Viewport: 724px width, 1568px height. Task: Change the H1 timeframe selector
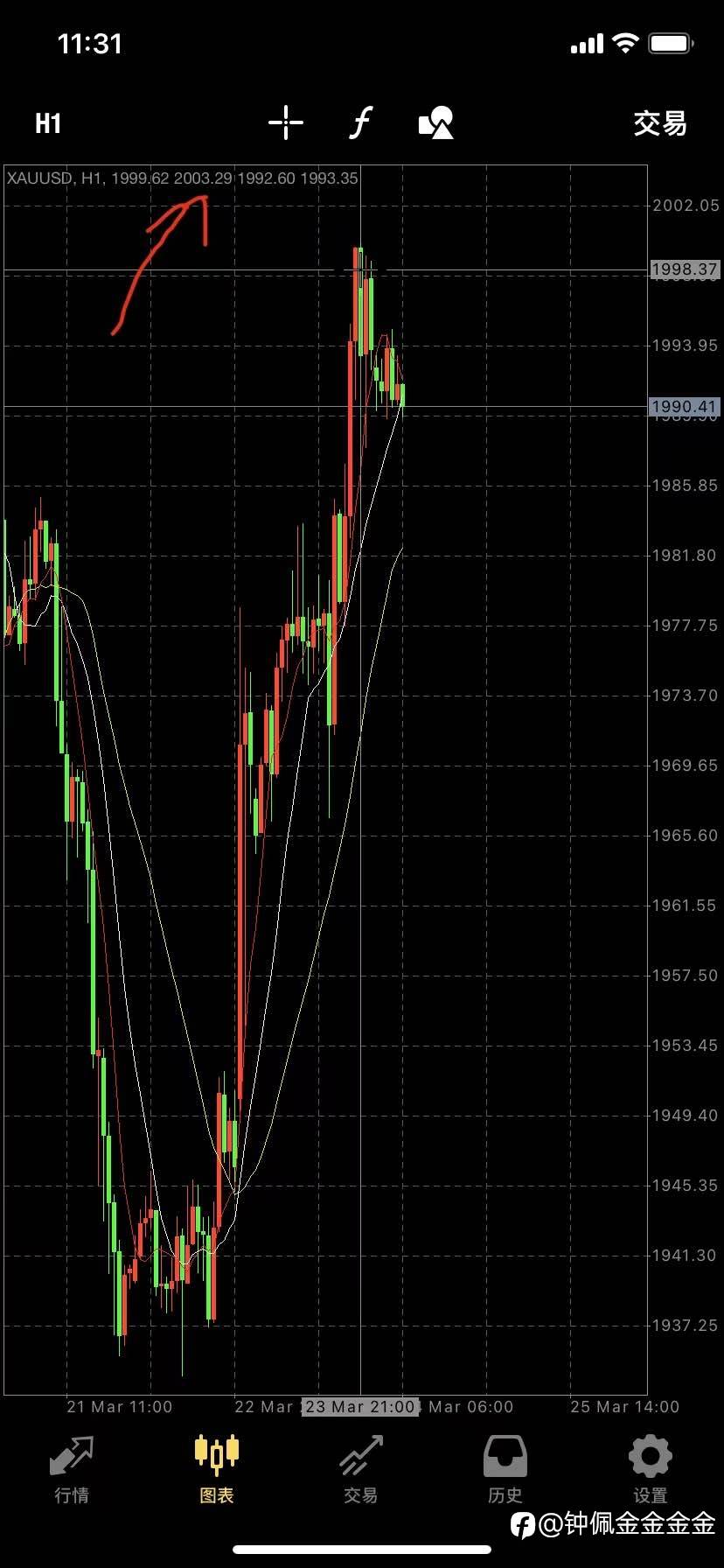click(48, 123)
